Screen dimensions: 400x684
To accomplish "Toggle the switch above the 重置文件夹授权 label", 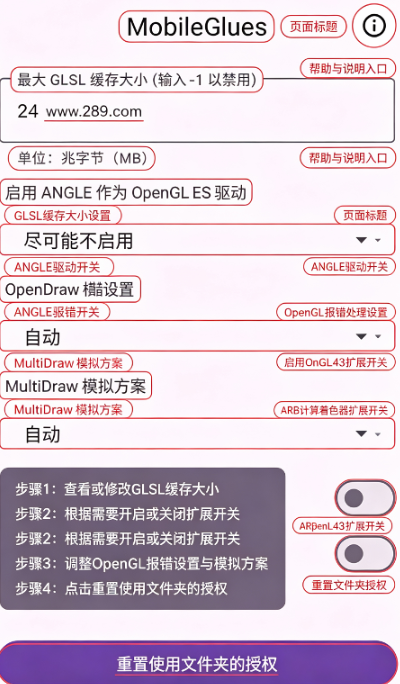I will pos(365,554).
